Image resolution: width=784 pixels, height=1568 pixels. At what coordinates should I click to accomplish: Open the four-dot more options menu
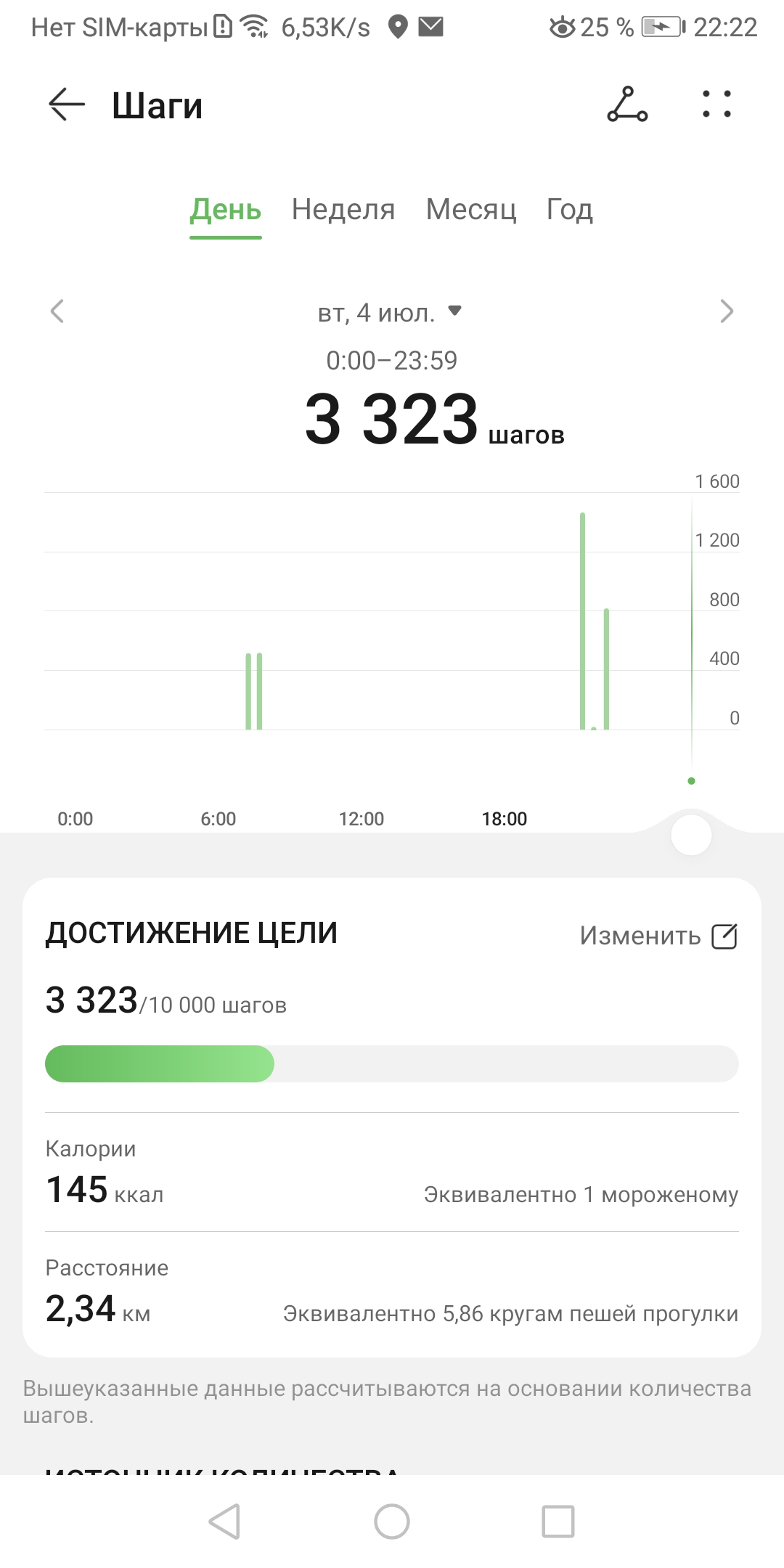[716, 105]
